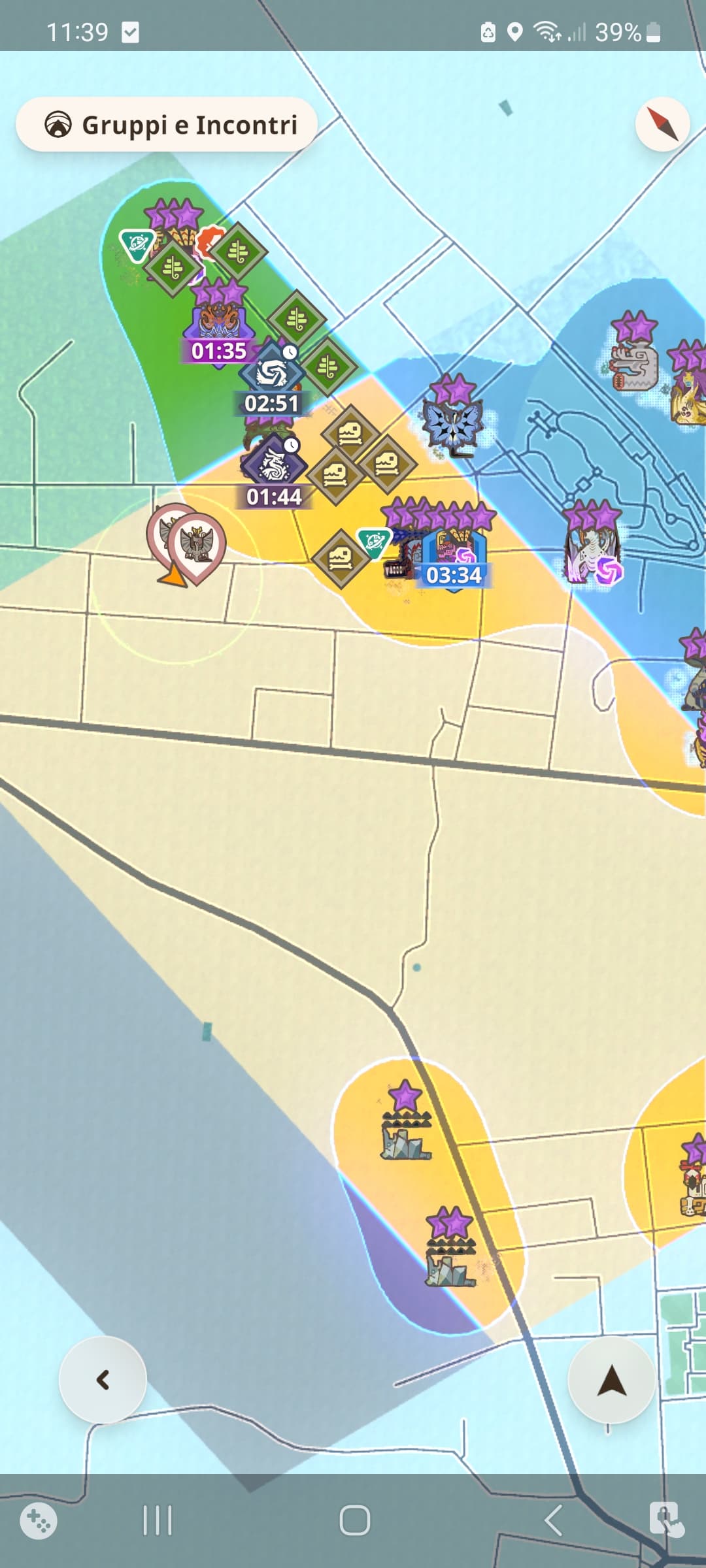
Task: Tap the system home button
Action: point(354,1520)
